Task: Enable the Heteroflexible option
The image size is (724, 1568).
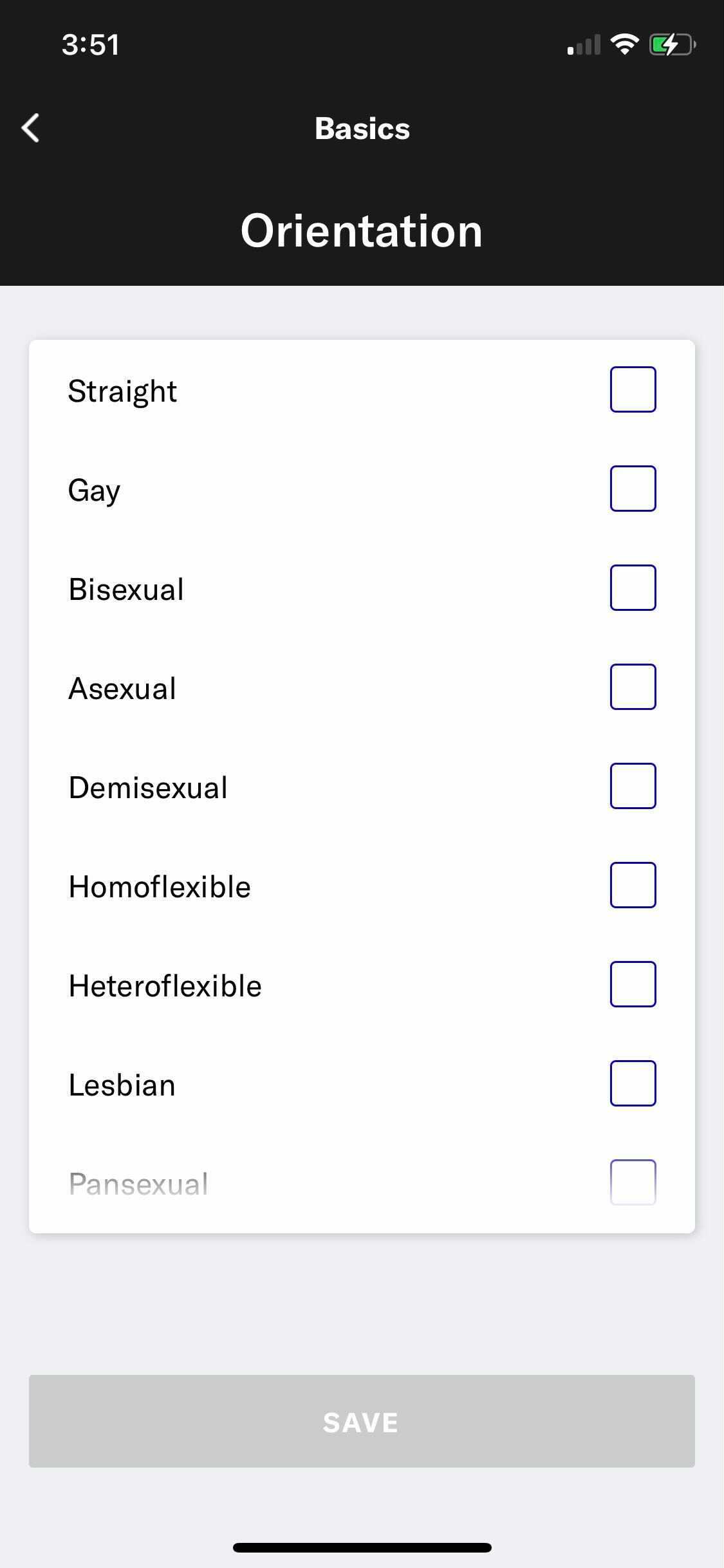Action: (633, 983)
